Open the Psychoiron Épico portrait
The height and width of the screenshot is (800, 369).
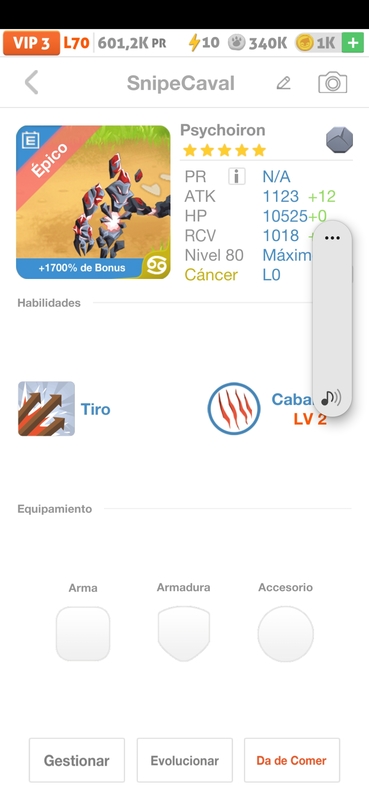[x=93, y=202]
